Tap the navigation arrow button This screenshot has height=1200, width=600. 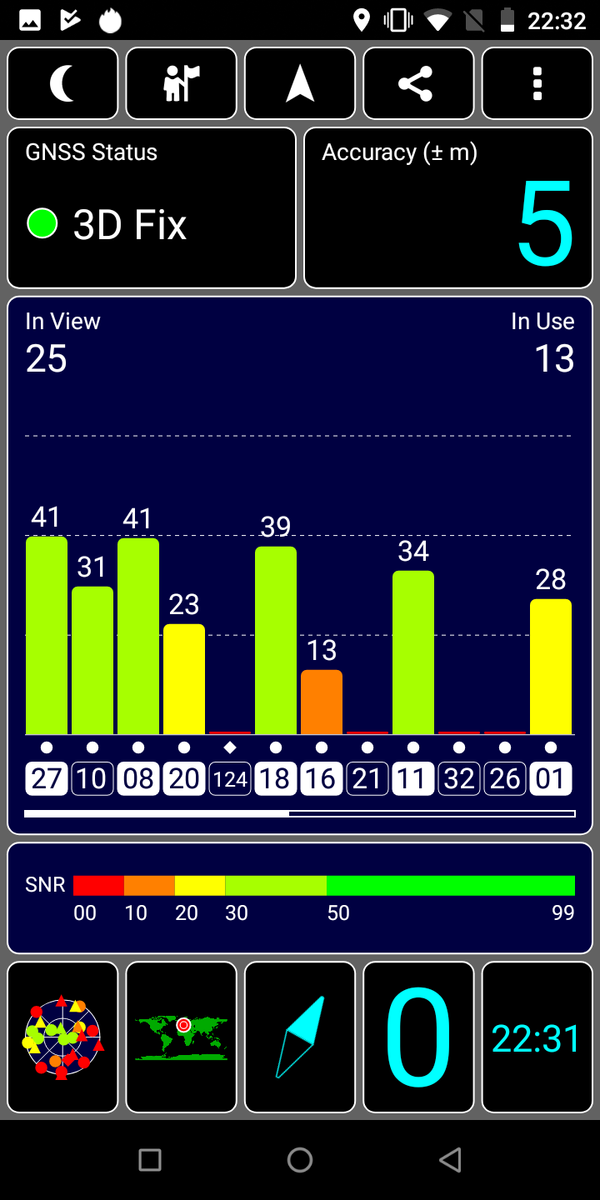[x=300, y=84]
